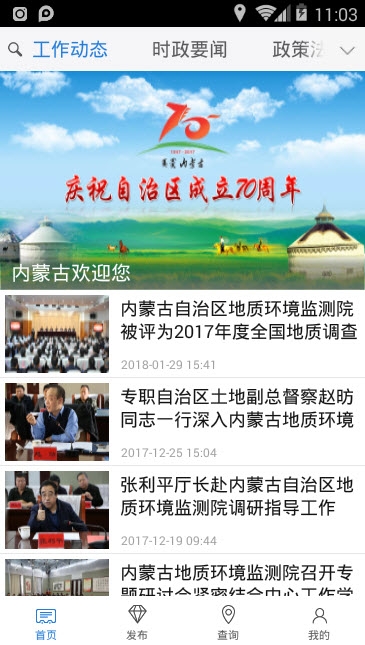This screenshot has width=365, height=645.
Task: Switch to the 政策法 tab
Action: click(298, 50)
